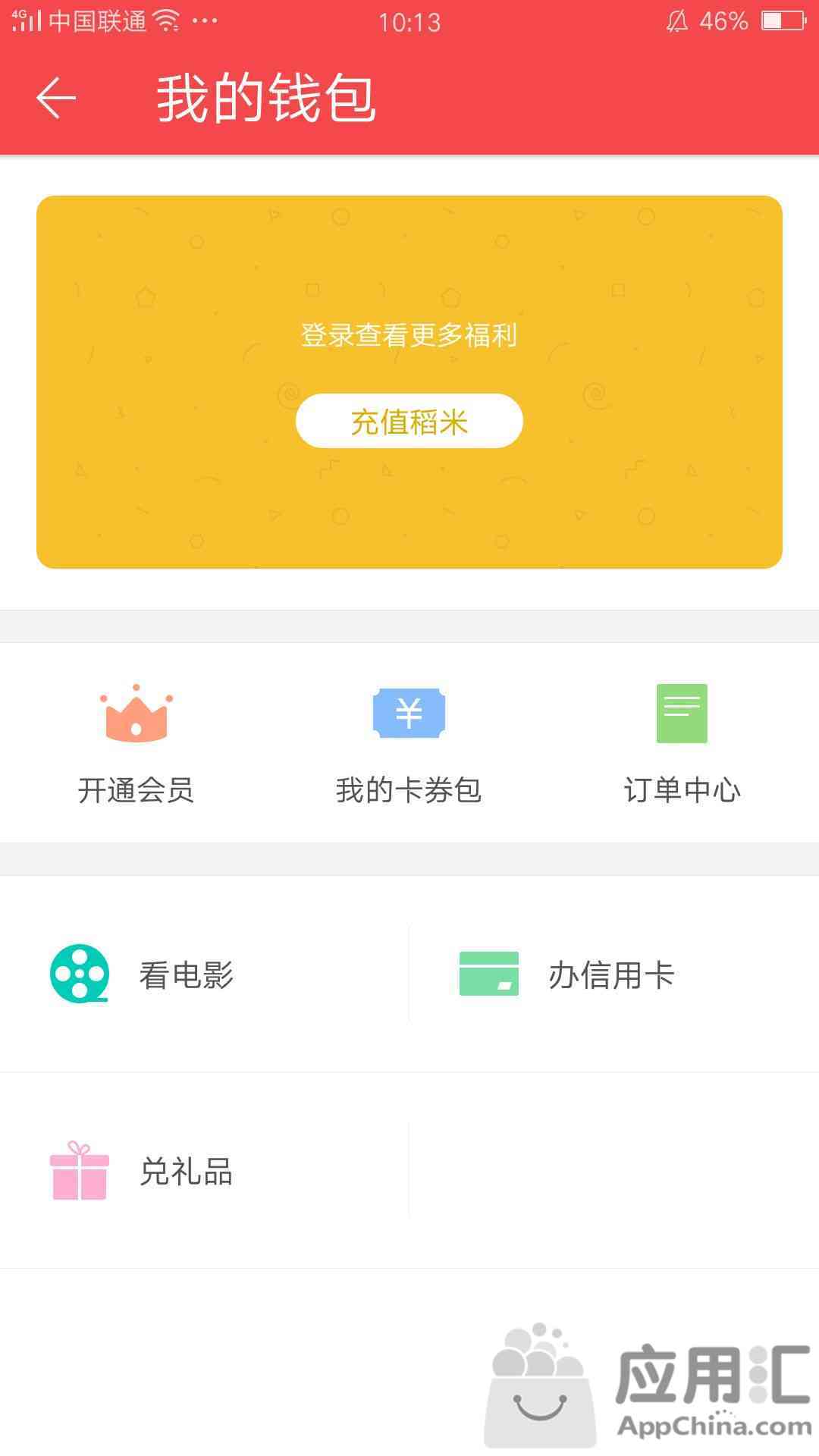Open the yellow 登录查看更多福利 card
The width and height of the screenshot is (819, 1456).
(x=409, y=382)
